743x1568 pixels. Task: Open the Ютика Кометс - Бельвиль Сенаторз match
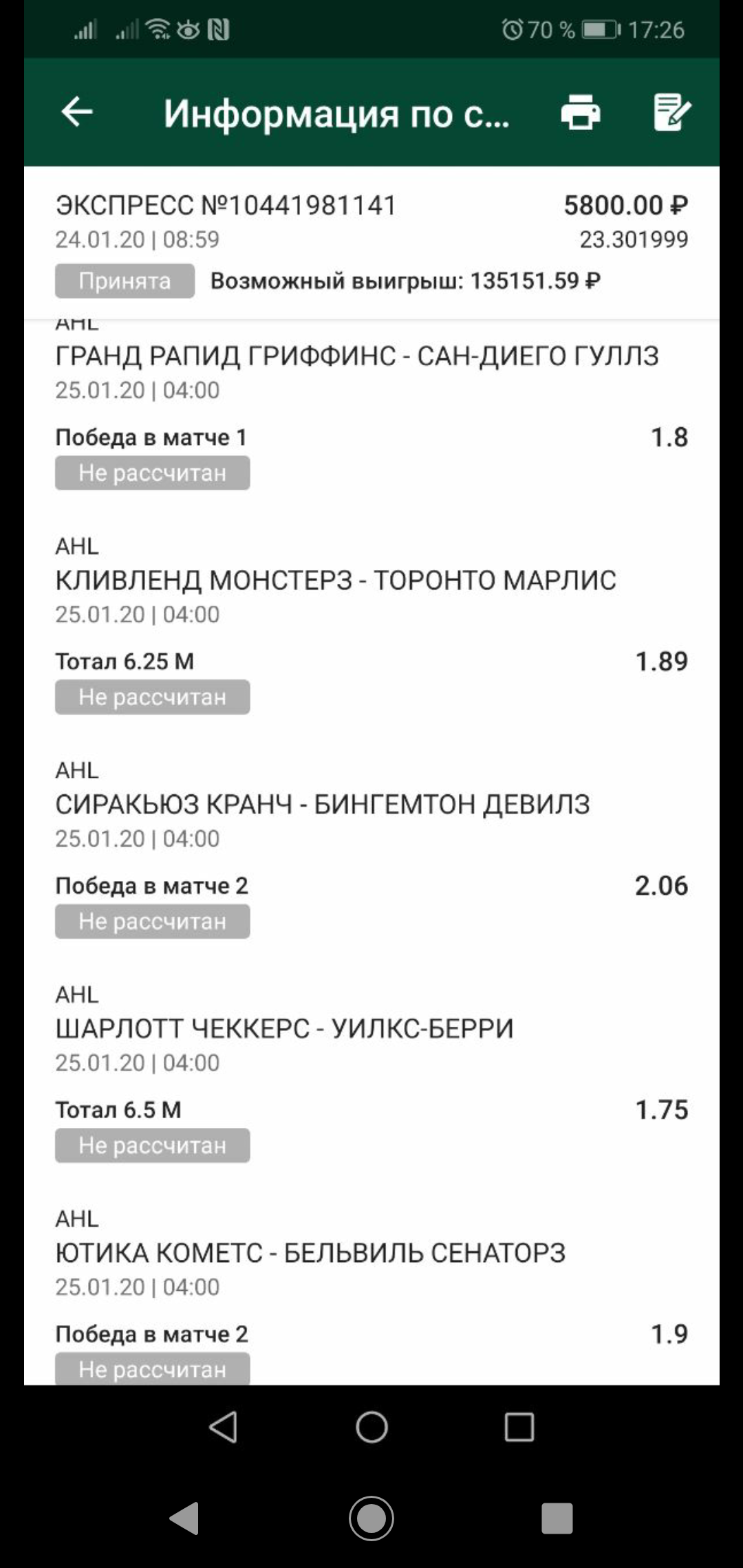click(310, 1253)
